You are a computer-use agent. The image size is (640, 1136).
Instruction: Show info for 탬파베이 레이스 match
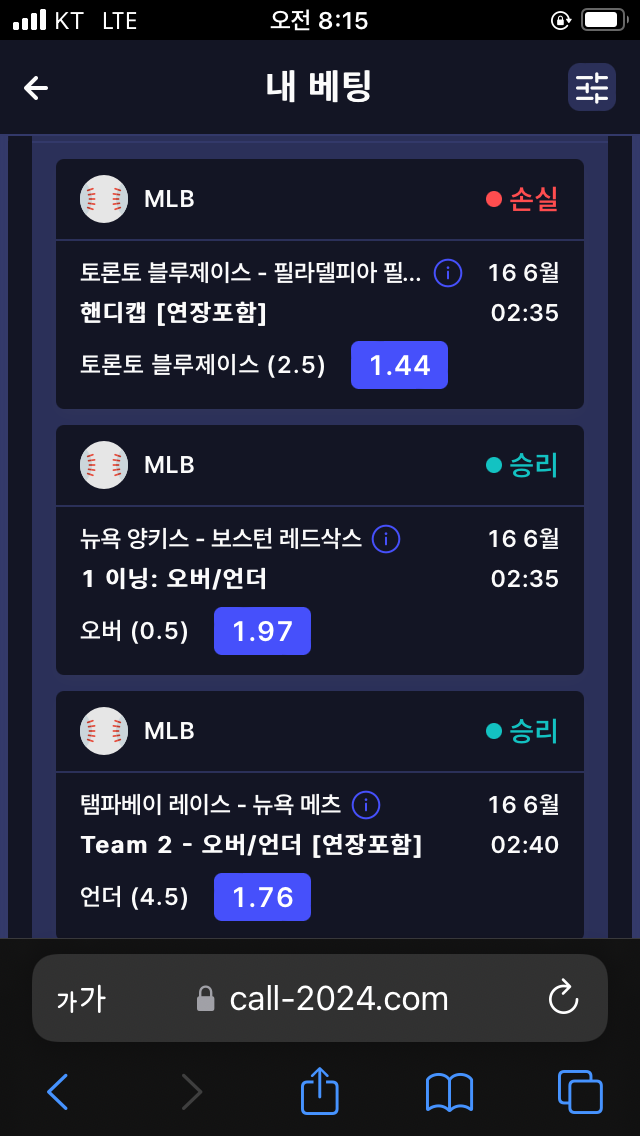point(366,804)
